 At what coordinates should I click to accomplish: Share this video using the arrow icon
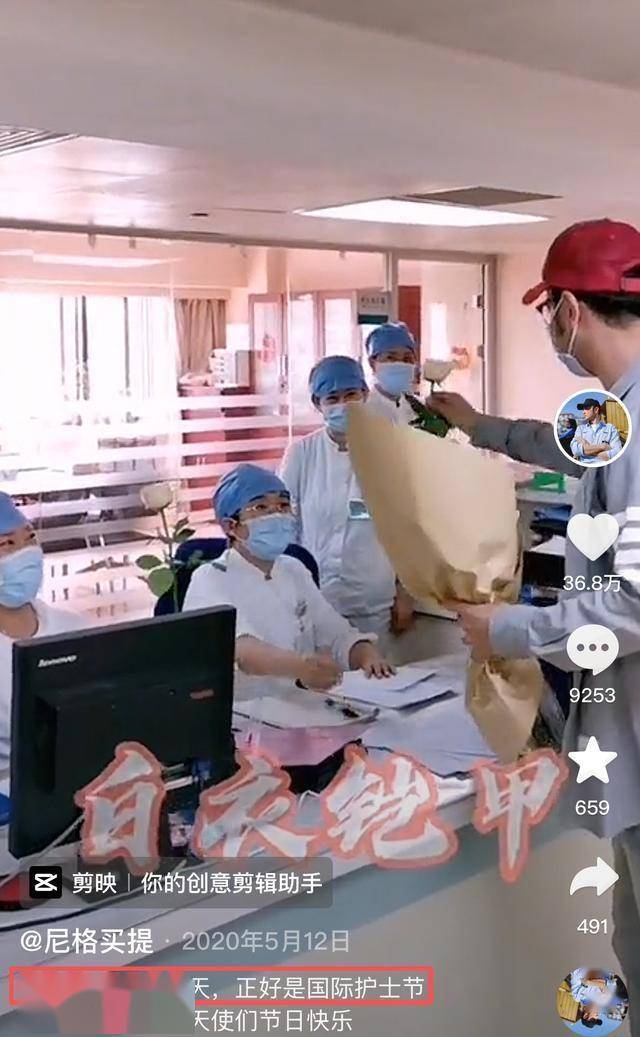click(593, 879)
